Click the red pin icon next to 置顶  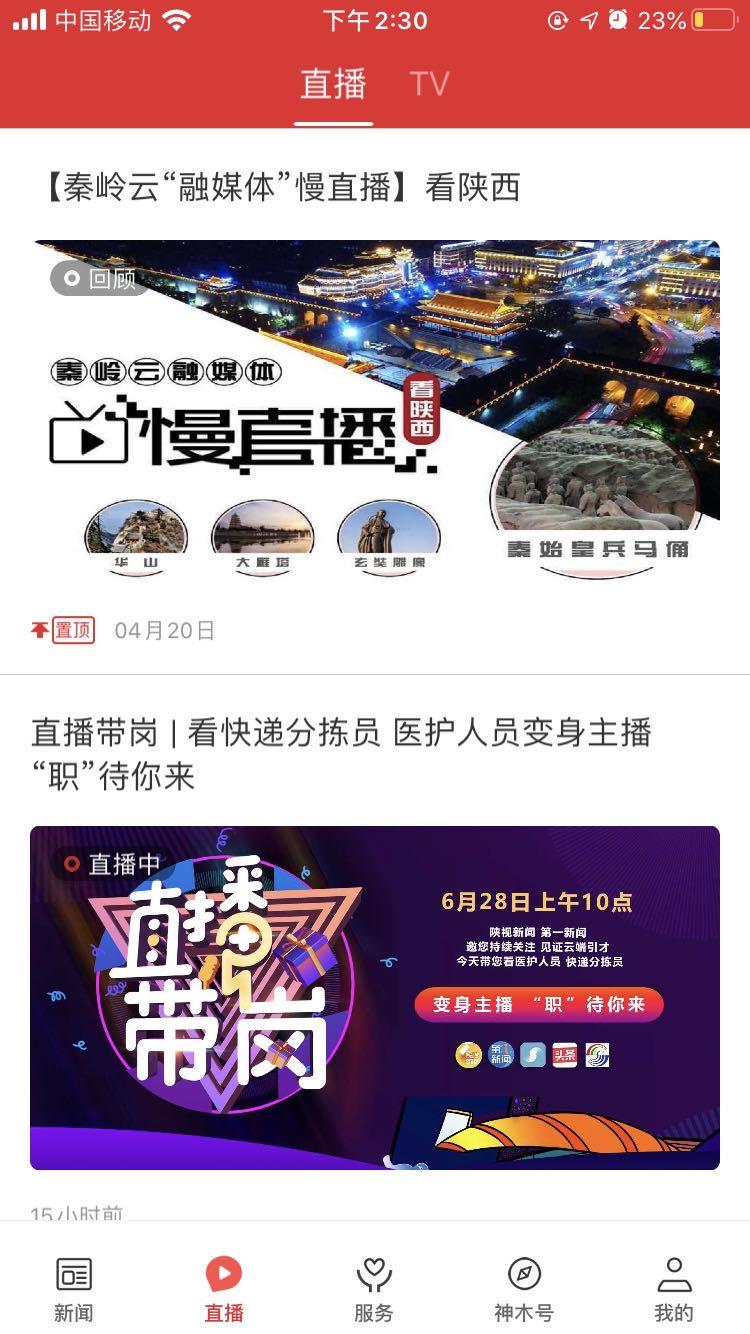[x=38, y=629]
